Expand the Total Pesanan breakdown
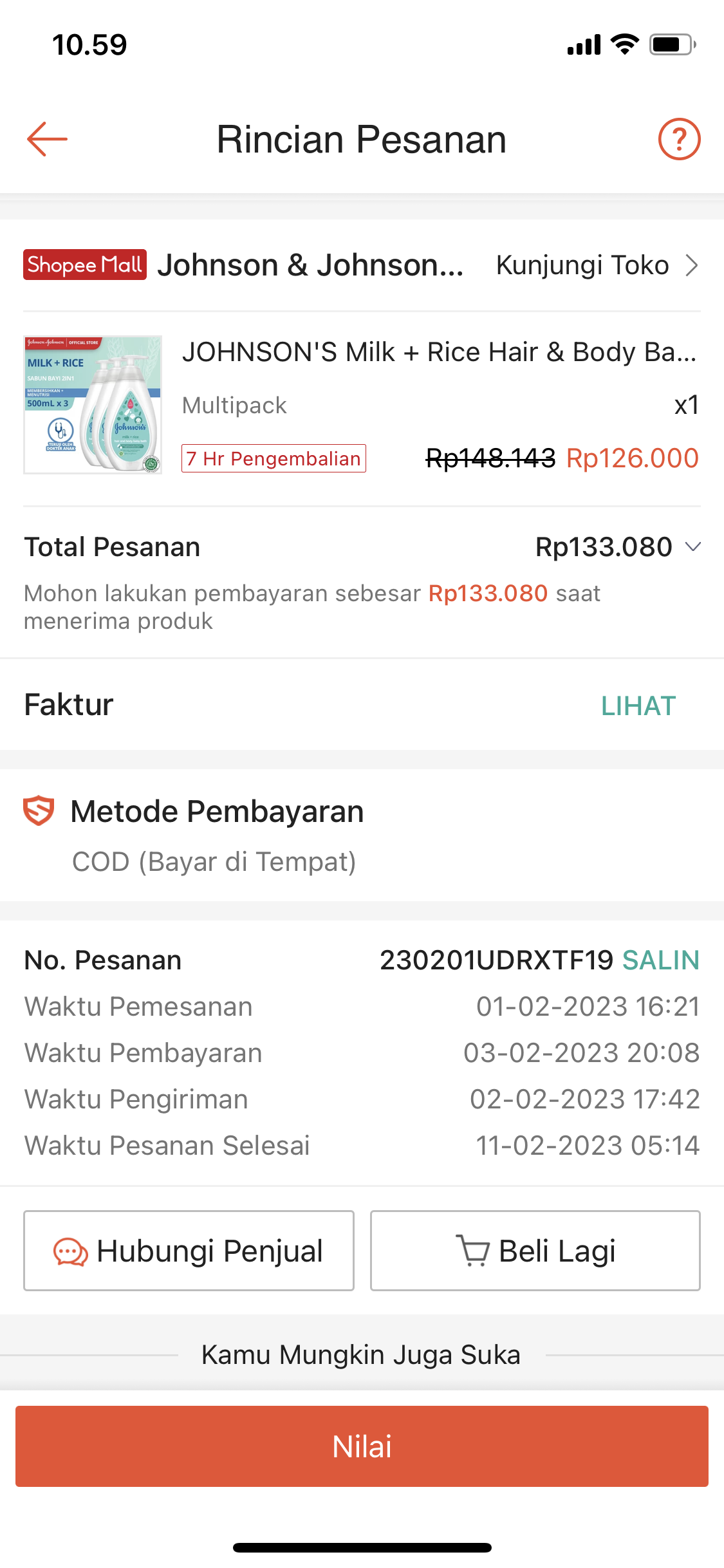Viewport: 724px width, 1568px height. (692, 547)
